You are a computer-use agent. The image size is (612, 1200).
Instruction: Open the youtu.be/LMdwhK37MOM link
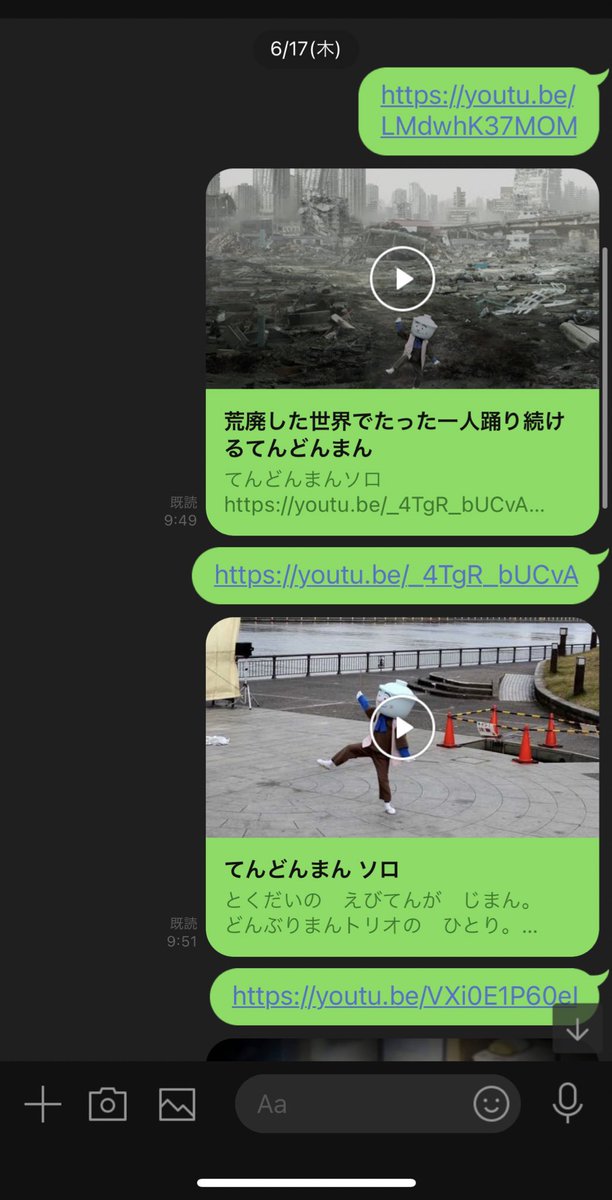[478, 111]
